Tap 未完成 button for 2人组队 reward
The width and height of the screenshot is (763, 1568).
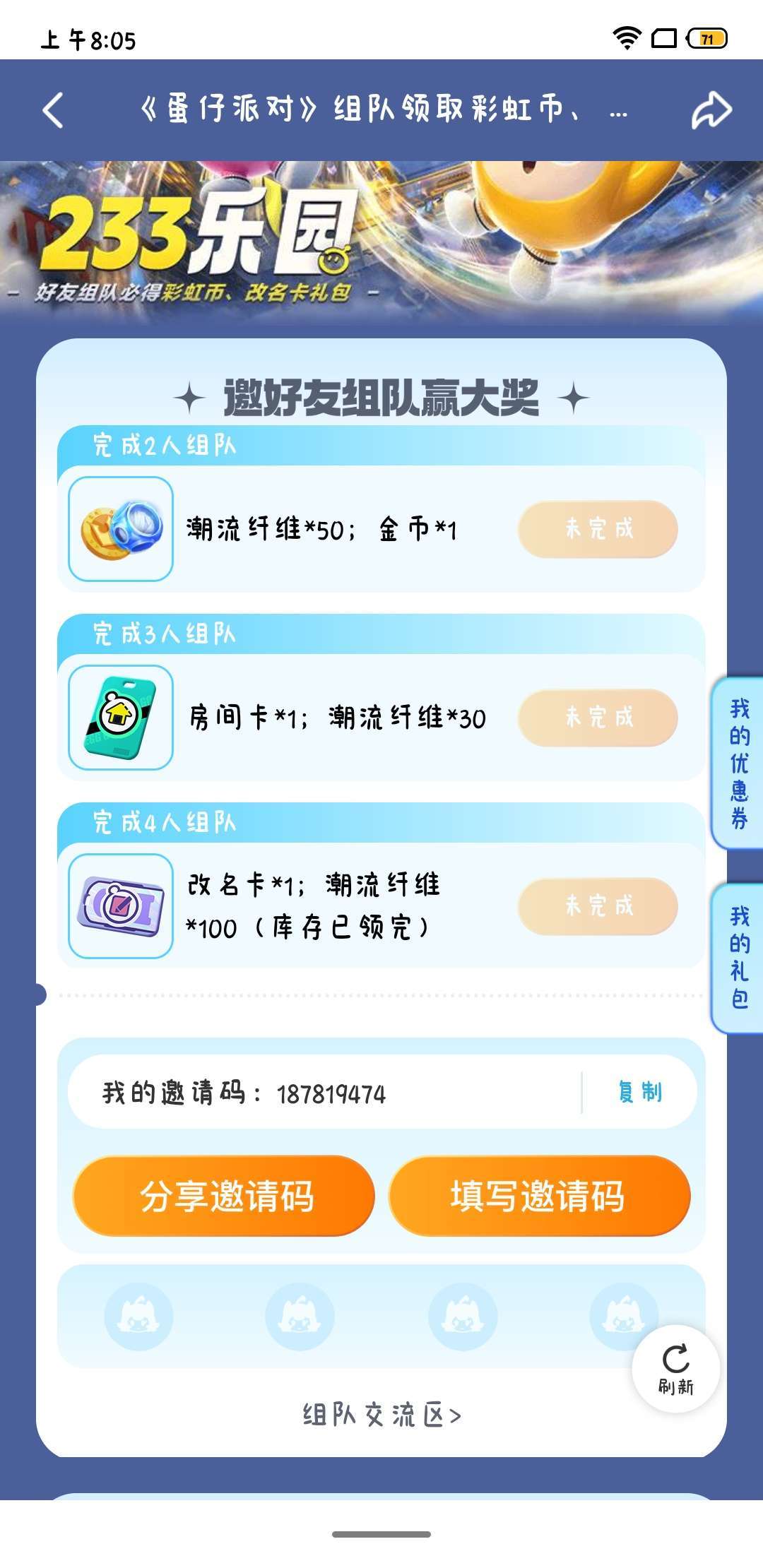pos(598,528)
